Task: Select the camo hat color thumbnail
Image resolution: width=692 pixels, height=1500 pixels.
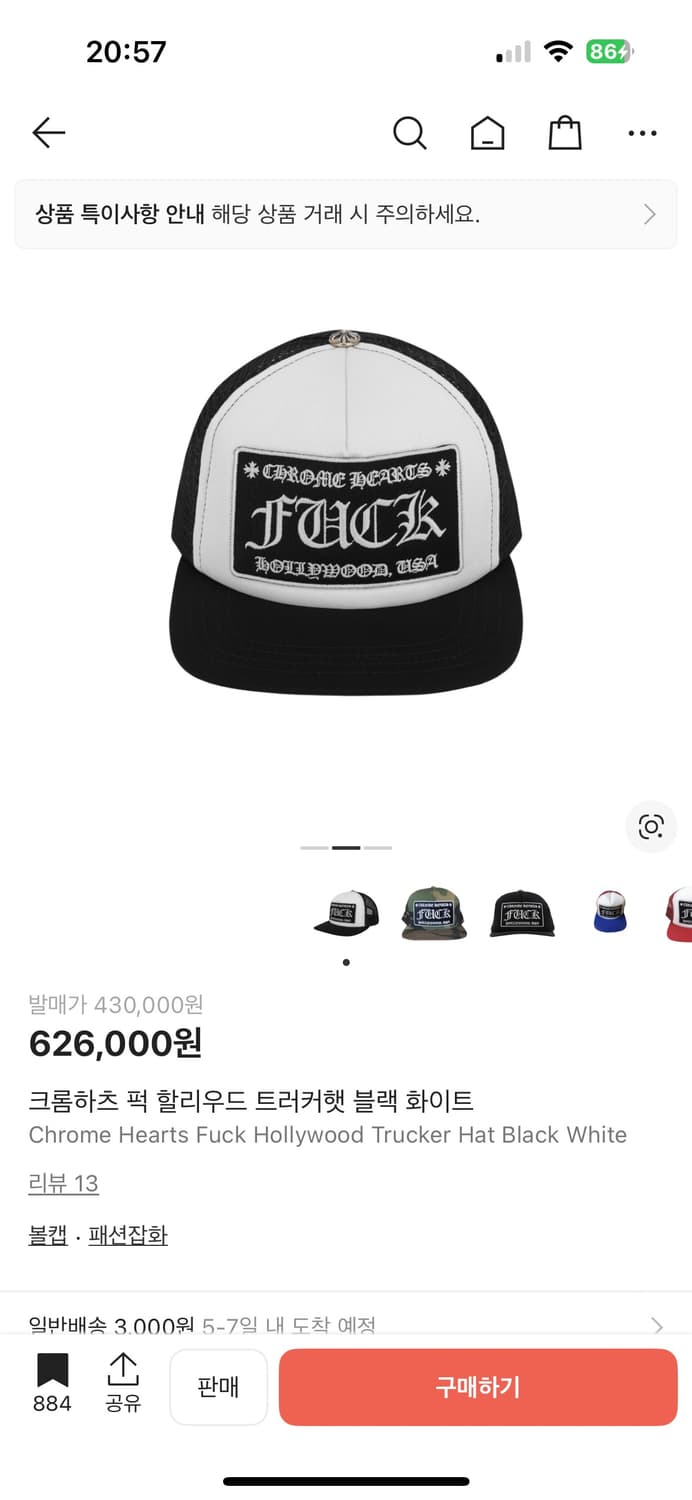Action: click(x=434, y=914)
